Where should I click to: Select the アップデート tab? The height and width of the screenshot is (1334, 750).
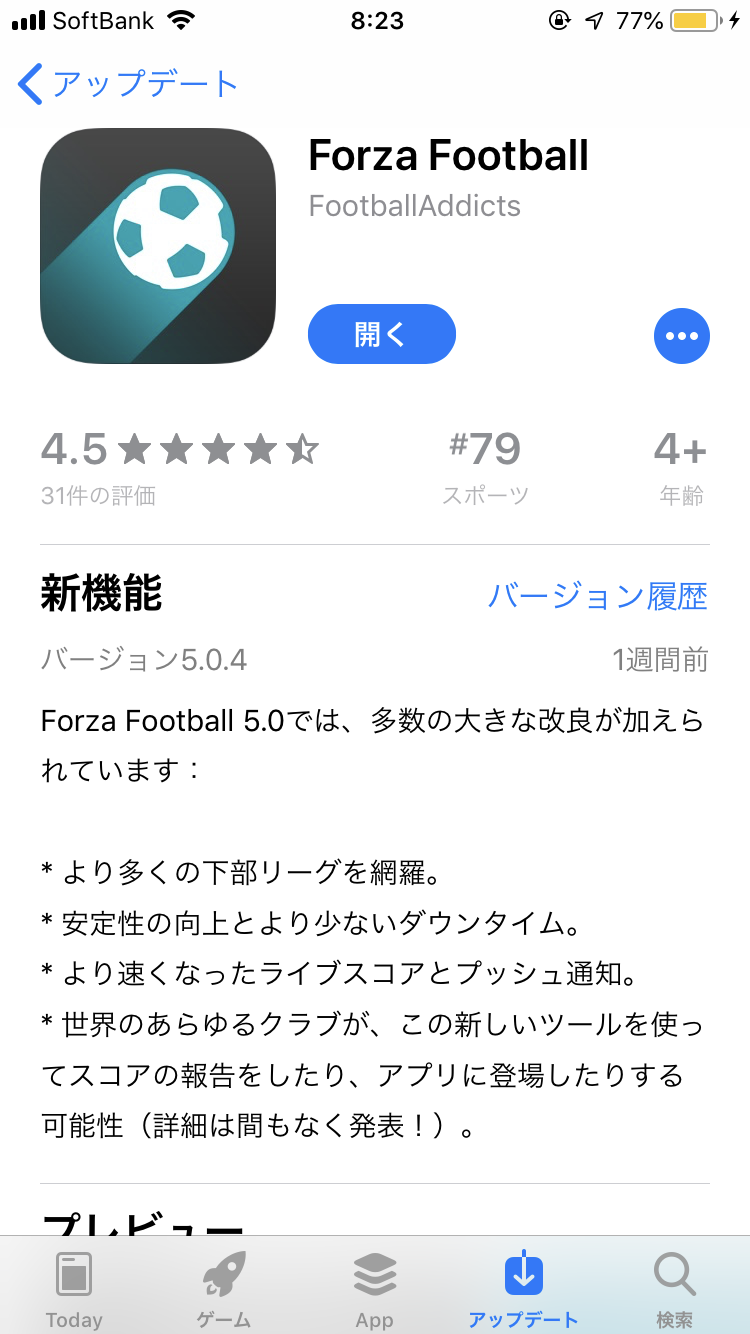pos(523,1288)
